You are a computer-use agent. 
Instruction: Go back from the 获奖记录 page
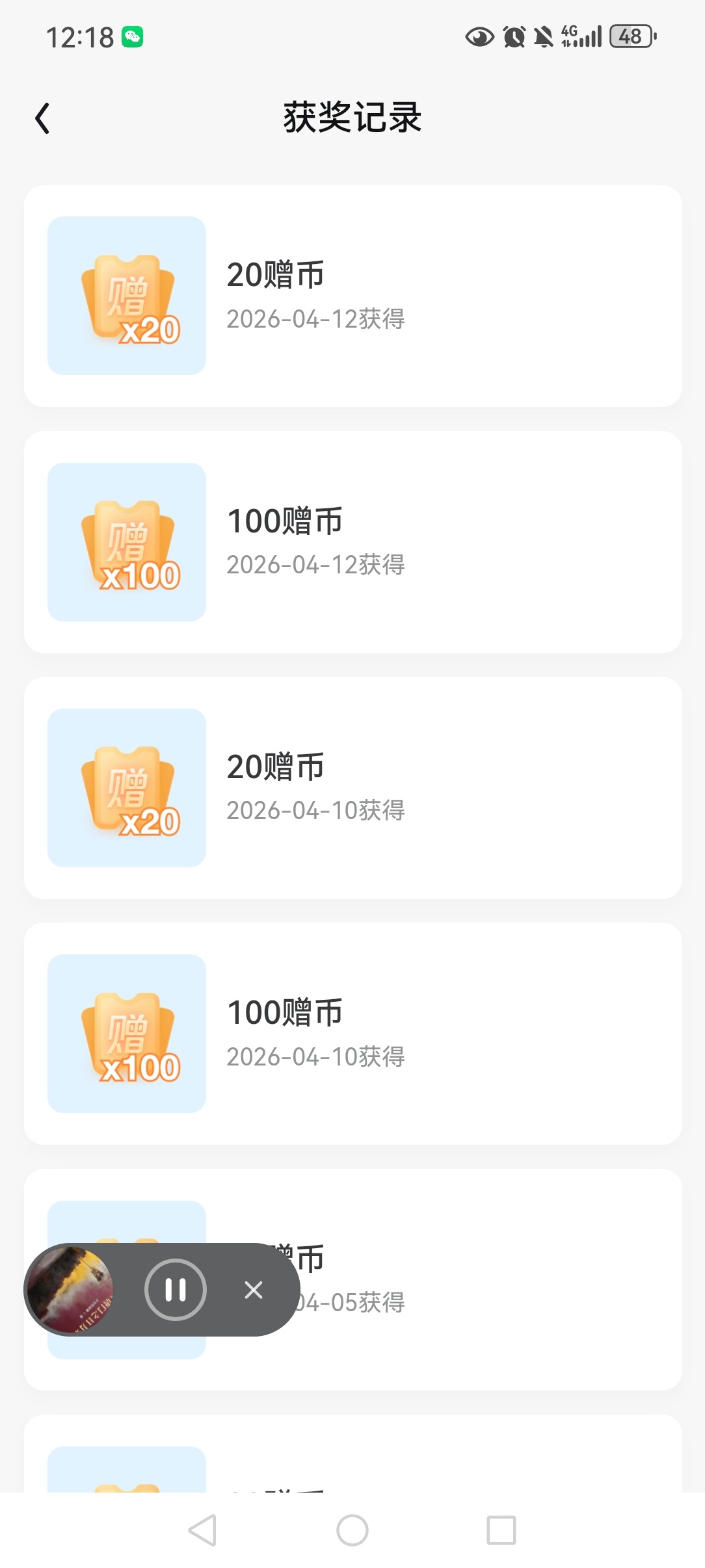(x=43, y=118)
